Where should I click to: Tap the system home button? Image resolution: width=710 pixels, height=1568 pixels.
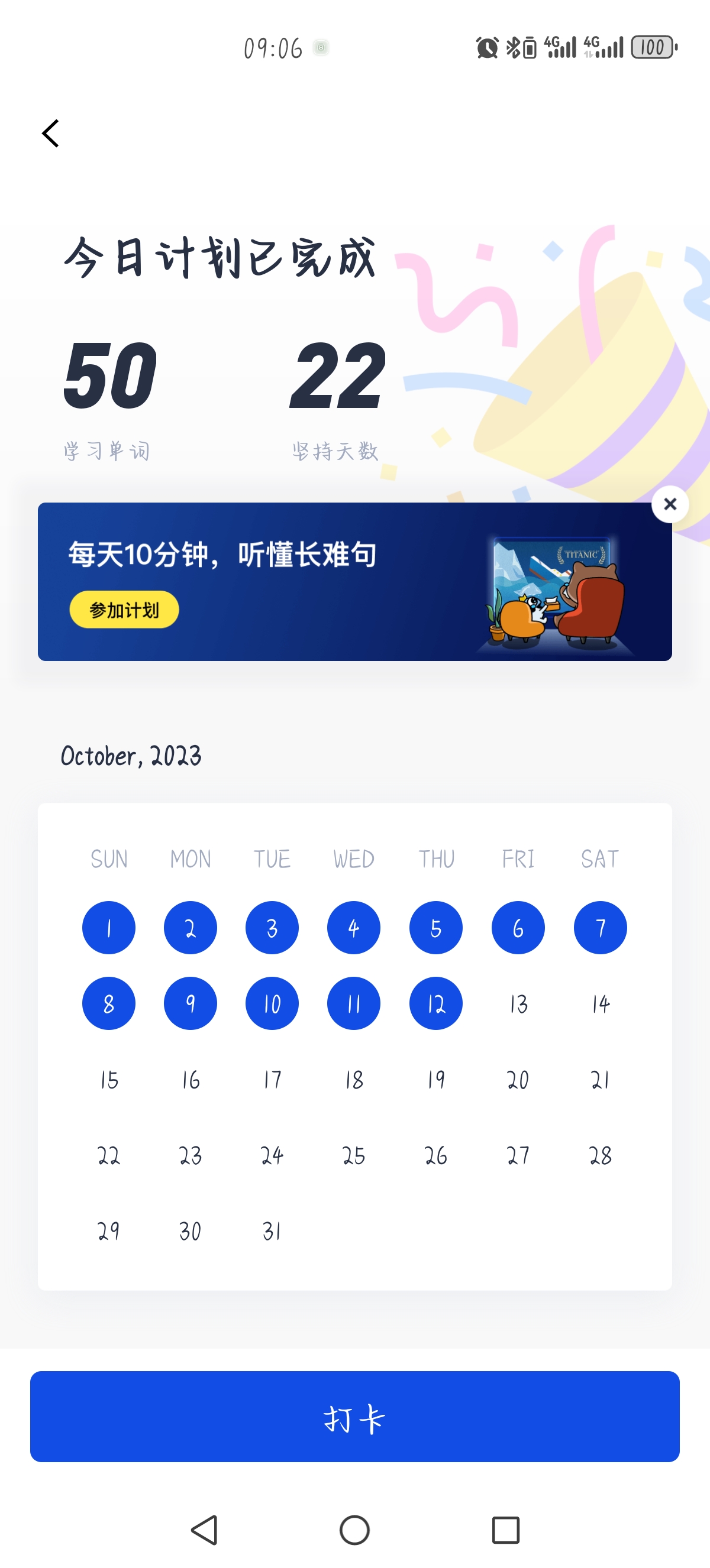(355, 1530)
